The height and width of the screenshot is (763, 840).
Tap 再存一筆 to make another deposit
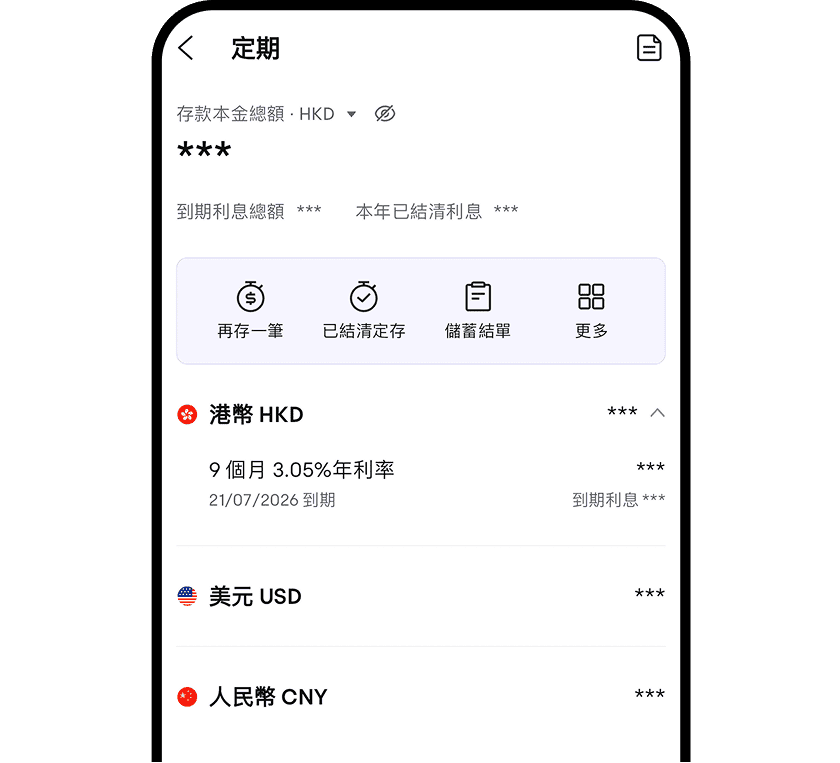click(x=250, y=310)
